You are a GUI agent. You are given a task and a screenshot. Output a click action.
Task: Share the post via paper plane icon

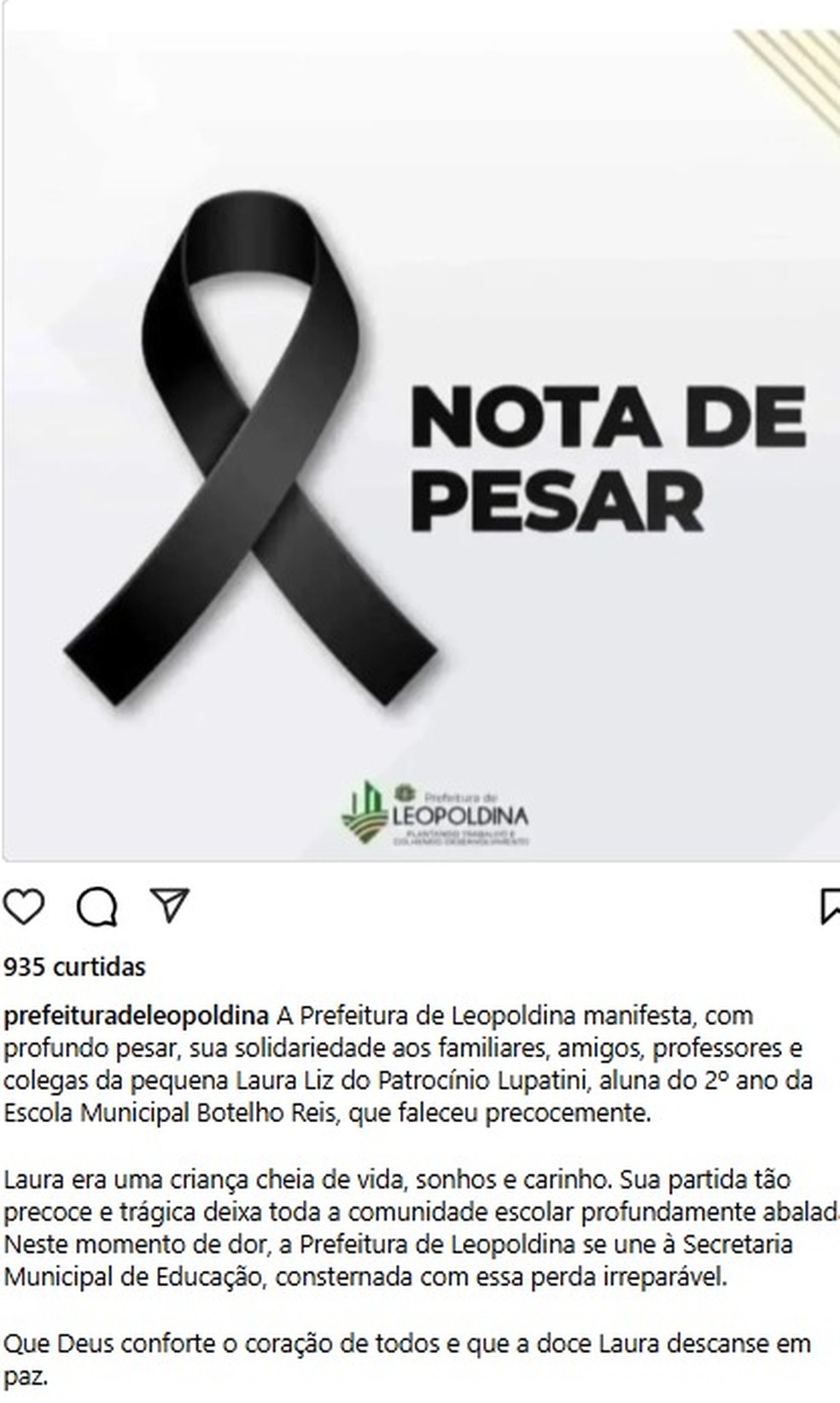coord(169,904)
